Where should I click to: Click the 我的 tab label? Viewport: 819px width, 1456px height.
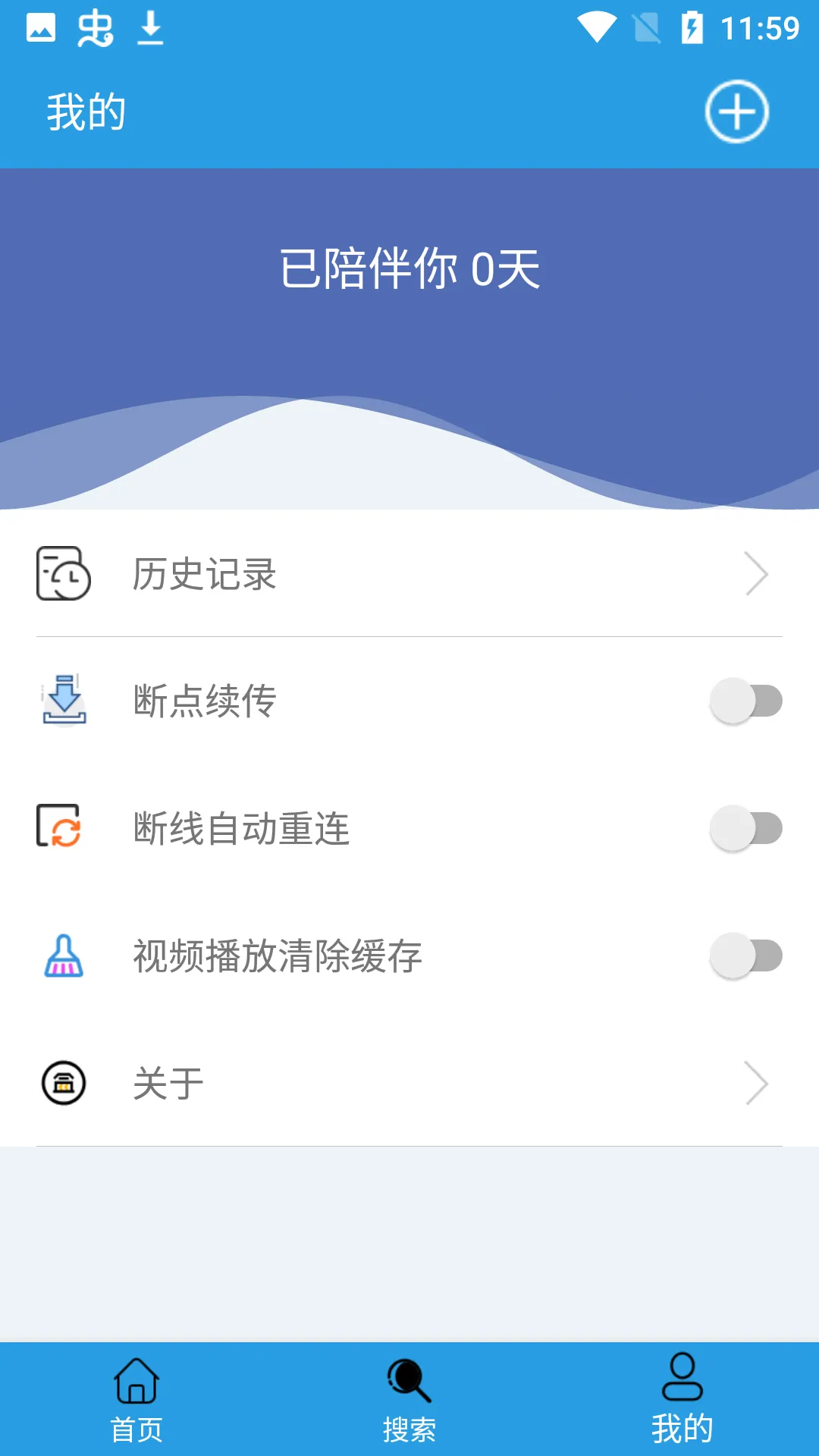point(683,1428)
